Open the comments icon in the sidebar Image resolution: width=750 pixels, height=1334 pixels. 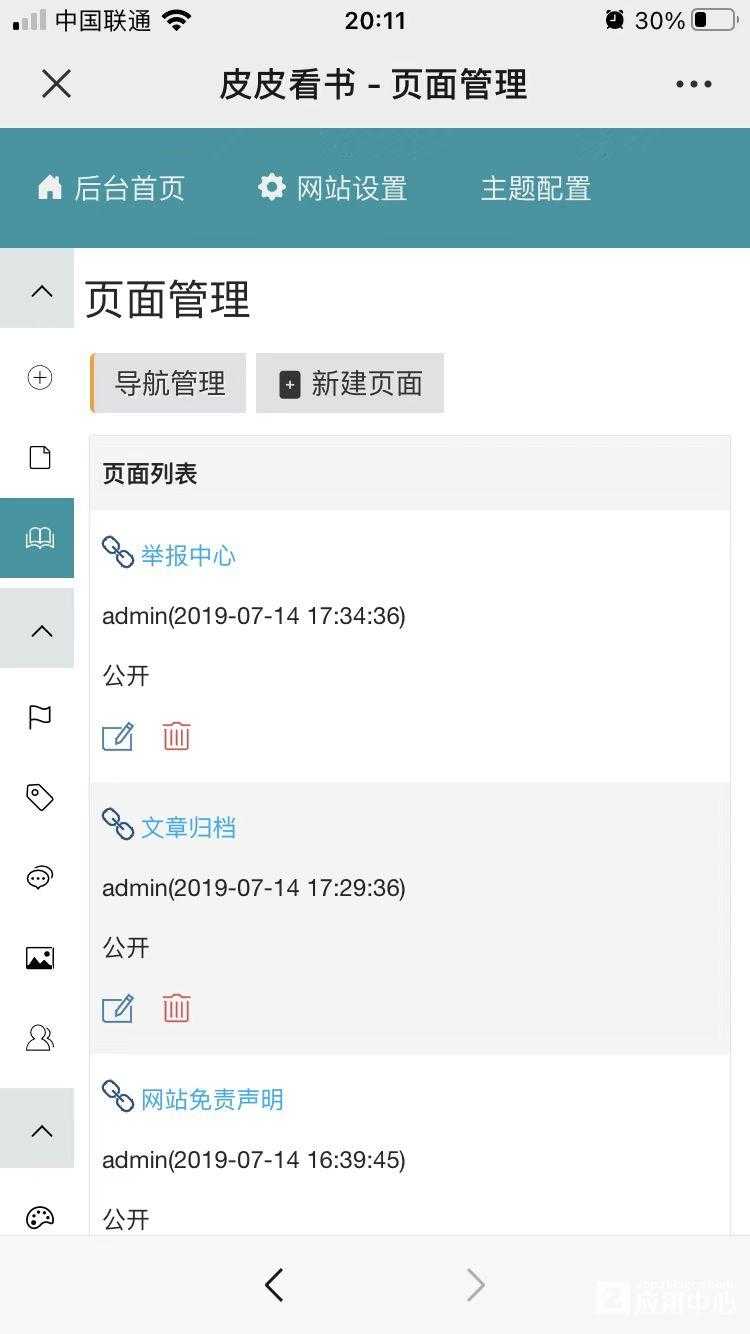point(39,878)
